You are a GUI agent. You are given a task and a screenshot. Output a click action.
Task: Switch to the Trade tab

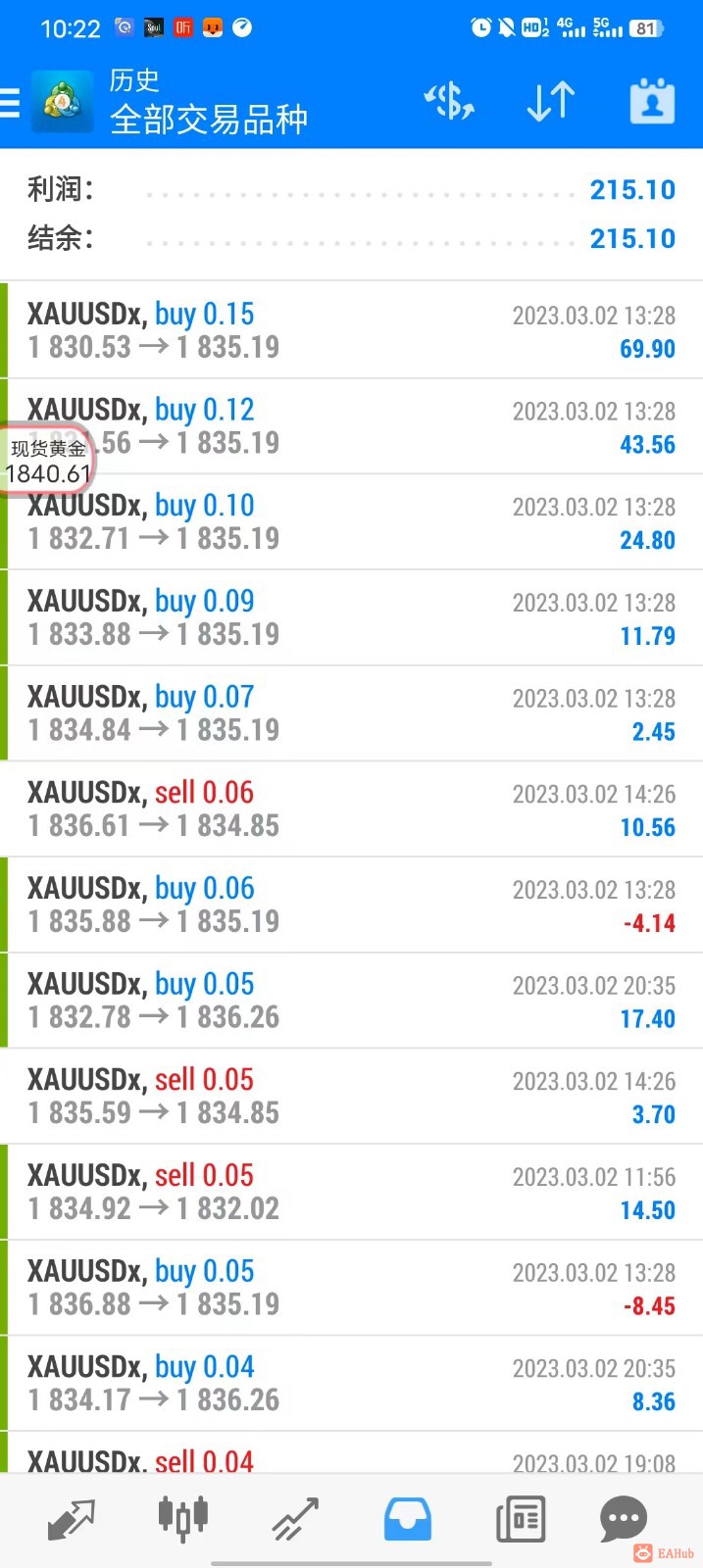[x=295, y=1520]
